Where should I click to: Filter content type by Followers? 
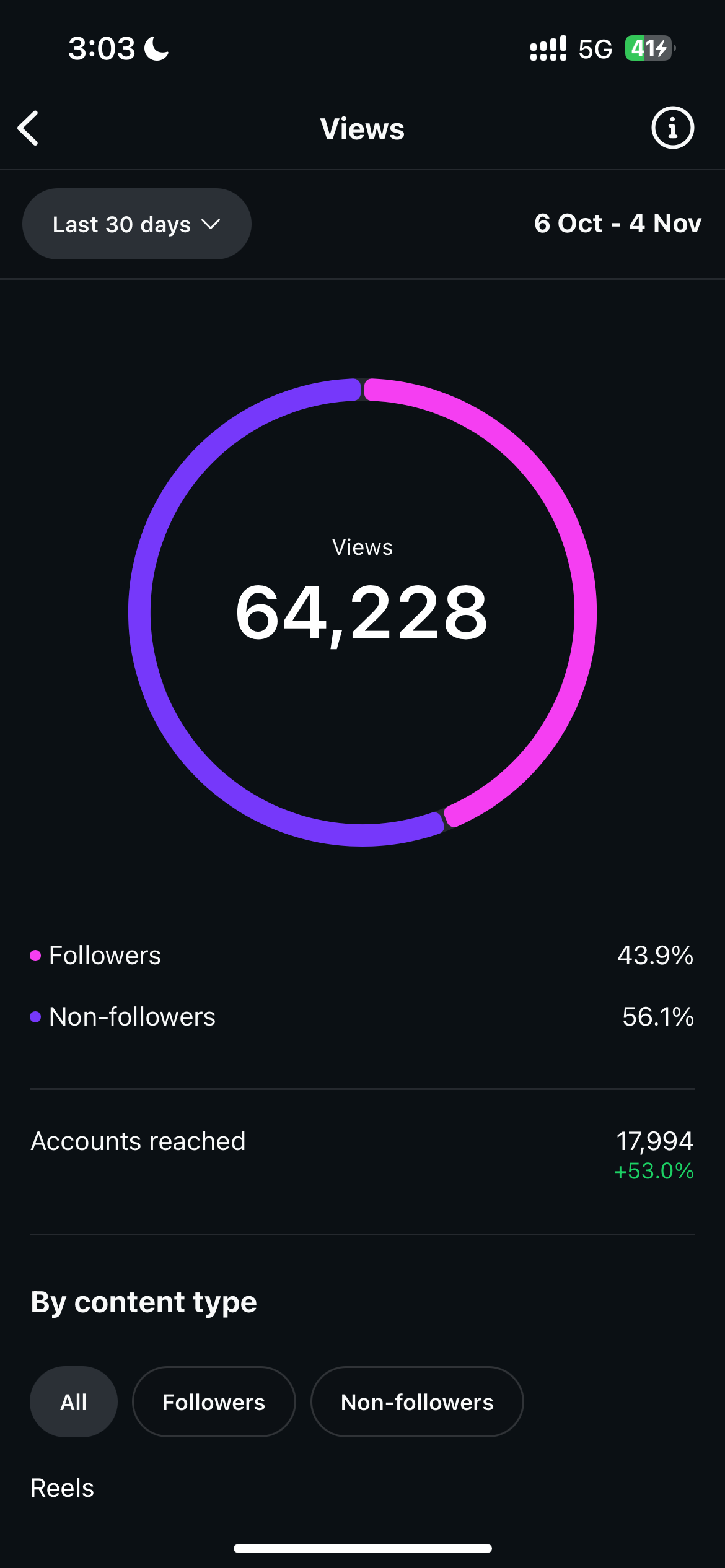pos(214,1402)
